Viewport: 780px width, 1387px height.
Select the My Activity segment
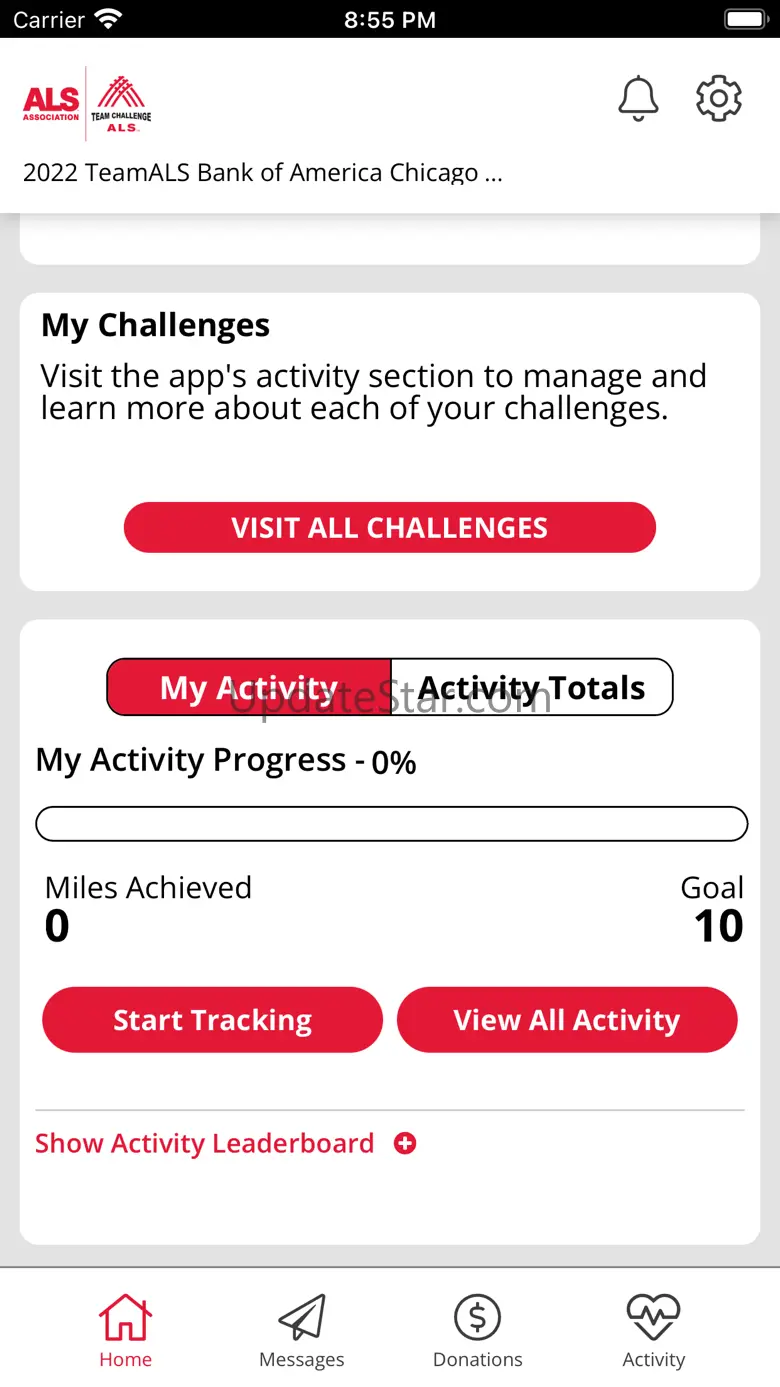(249, 687)
